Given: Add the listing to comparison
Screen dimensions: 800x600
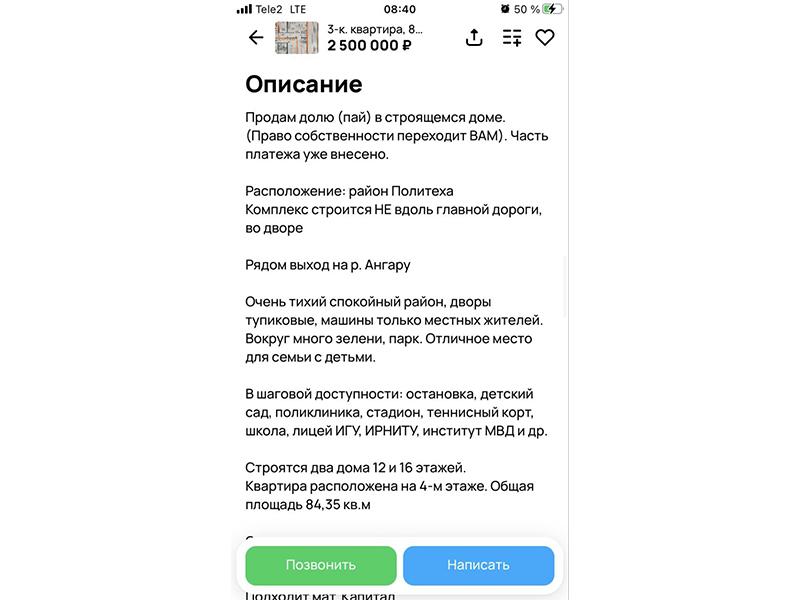Looking at the screenshot, I should click(x=511, y=38).
